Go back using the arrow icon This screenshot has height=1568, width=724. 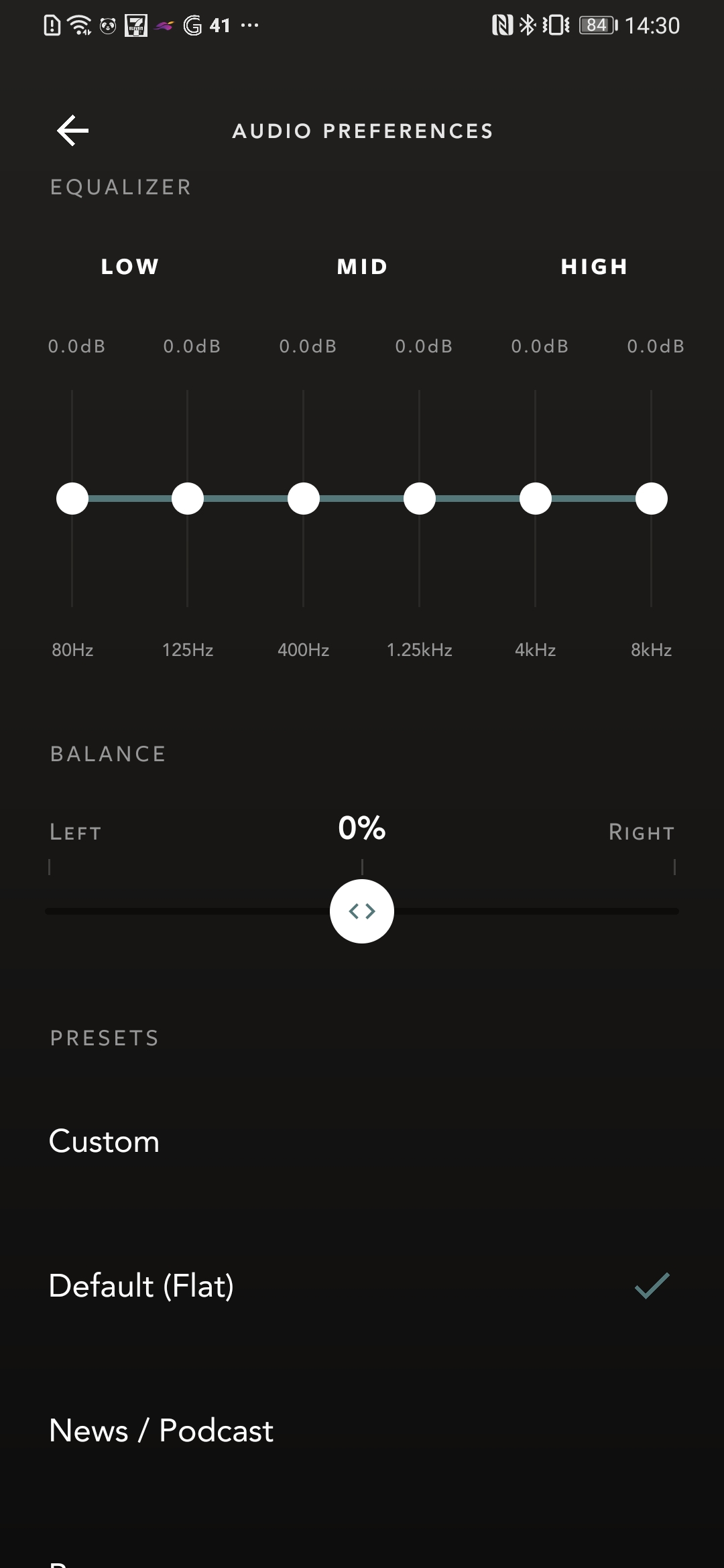coord(72,130)
